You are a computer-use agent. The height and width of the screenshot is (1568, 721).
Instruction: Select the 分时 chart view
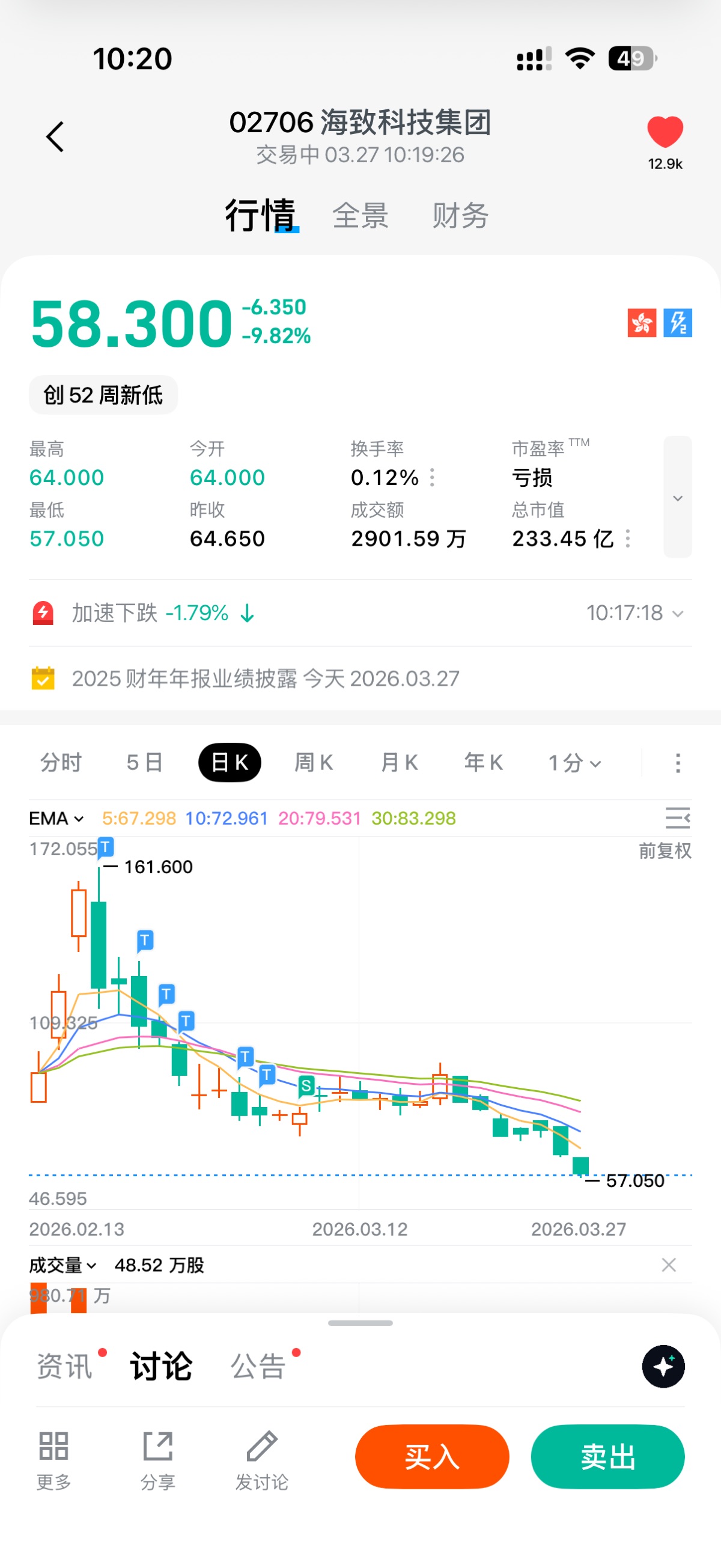click(x=61, y=762)
